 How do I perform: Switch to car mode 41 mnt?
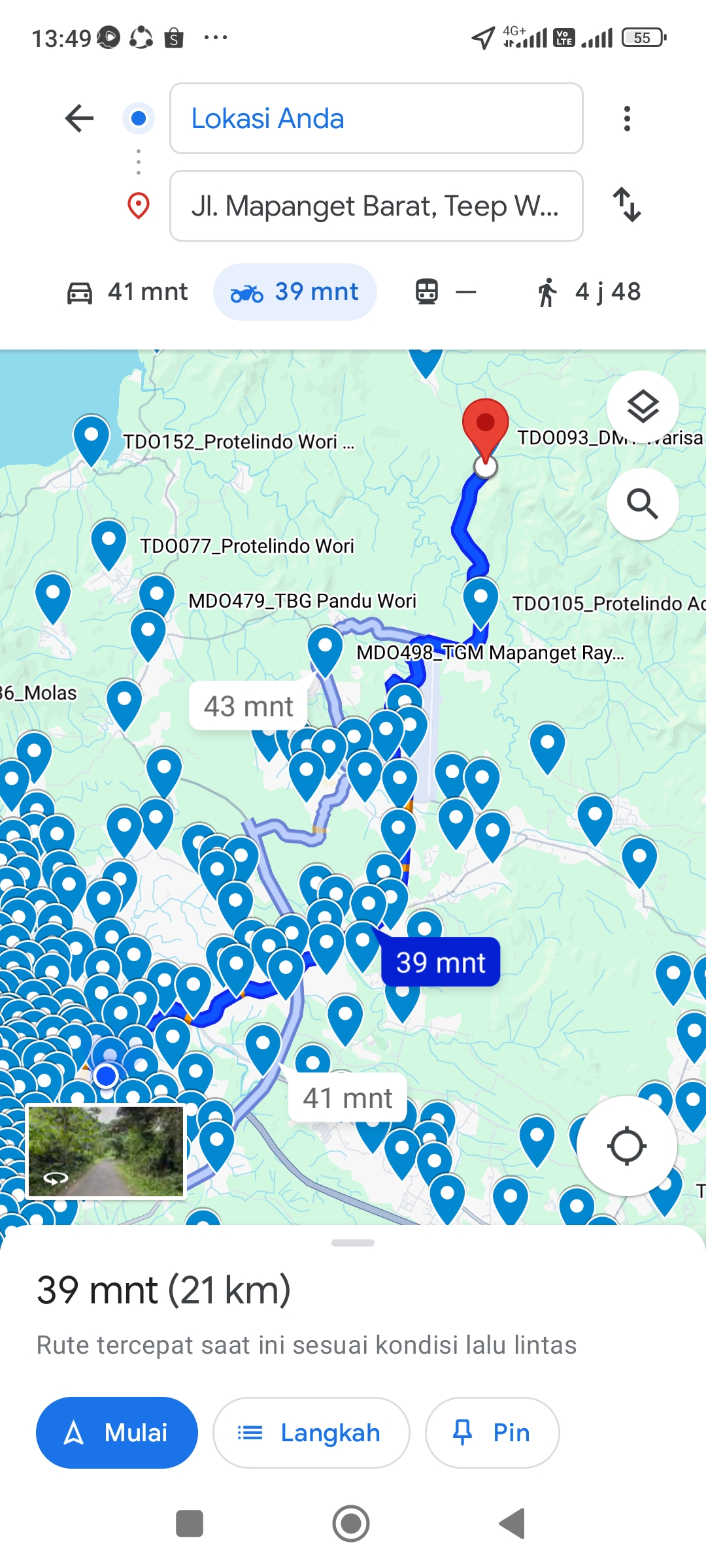coord(127,292)
